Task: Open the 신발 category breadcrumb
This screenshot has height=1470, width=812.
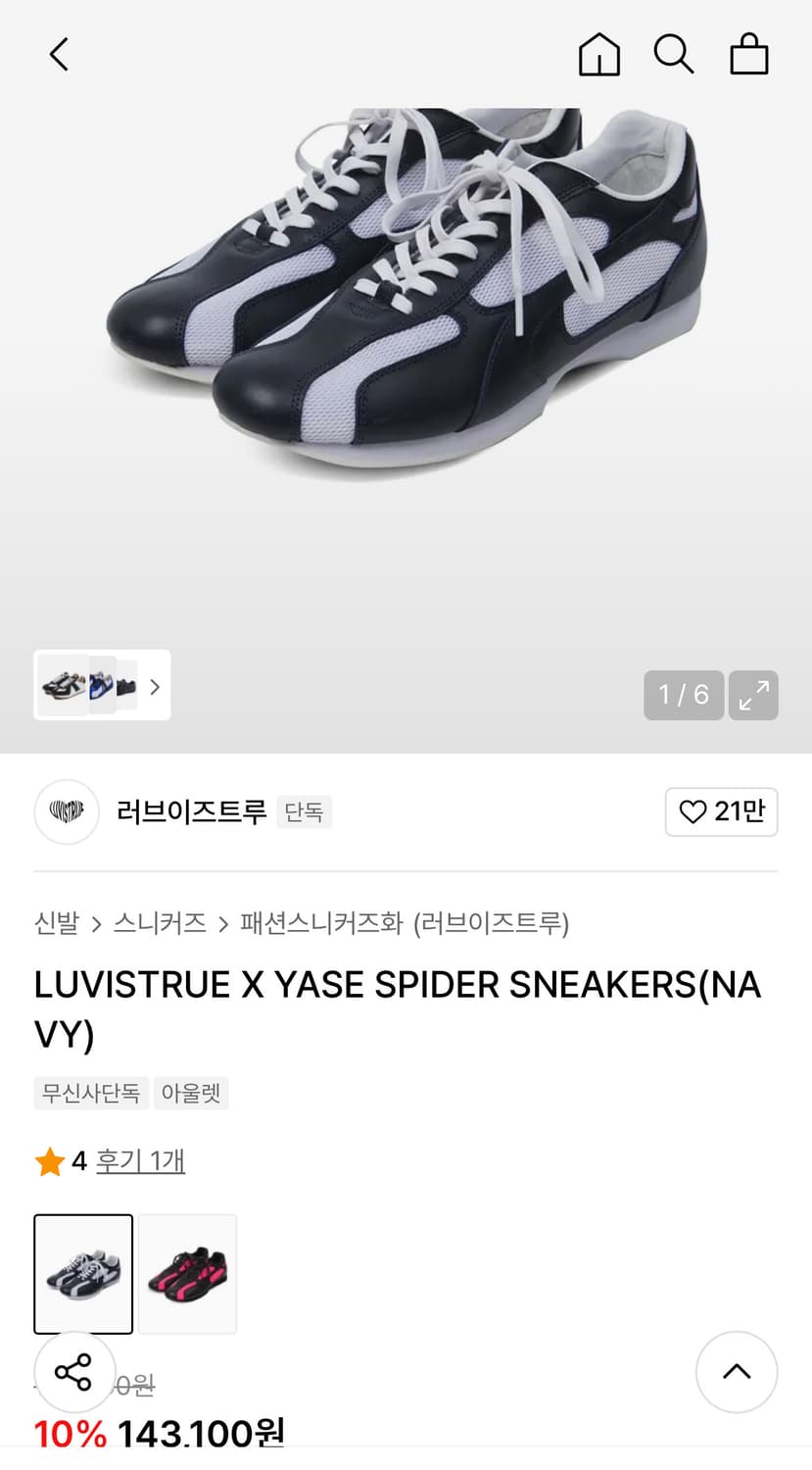Action: (56, 923)
